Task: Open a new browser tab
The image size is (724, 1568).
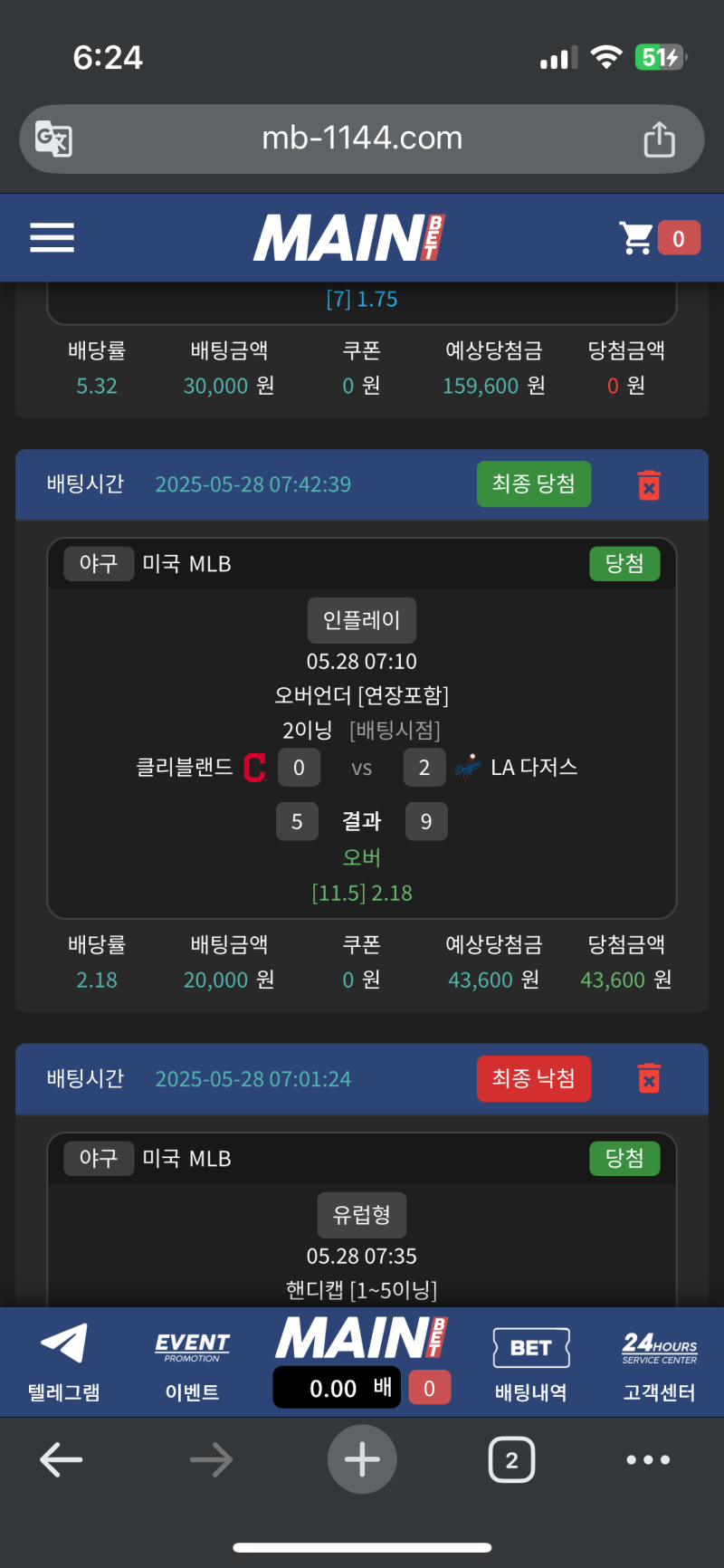Action: click(x=362, y=1459)
